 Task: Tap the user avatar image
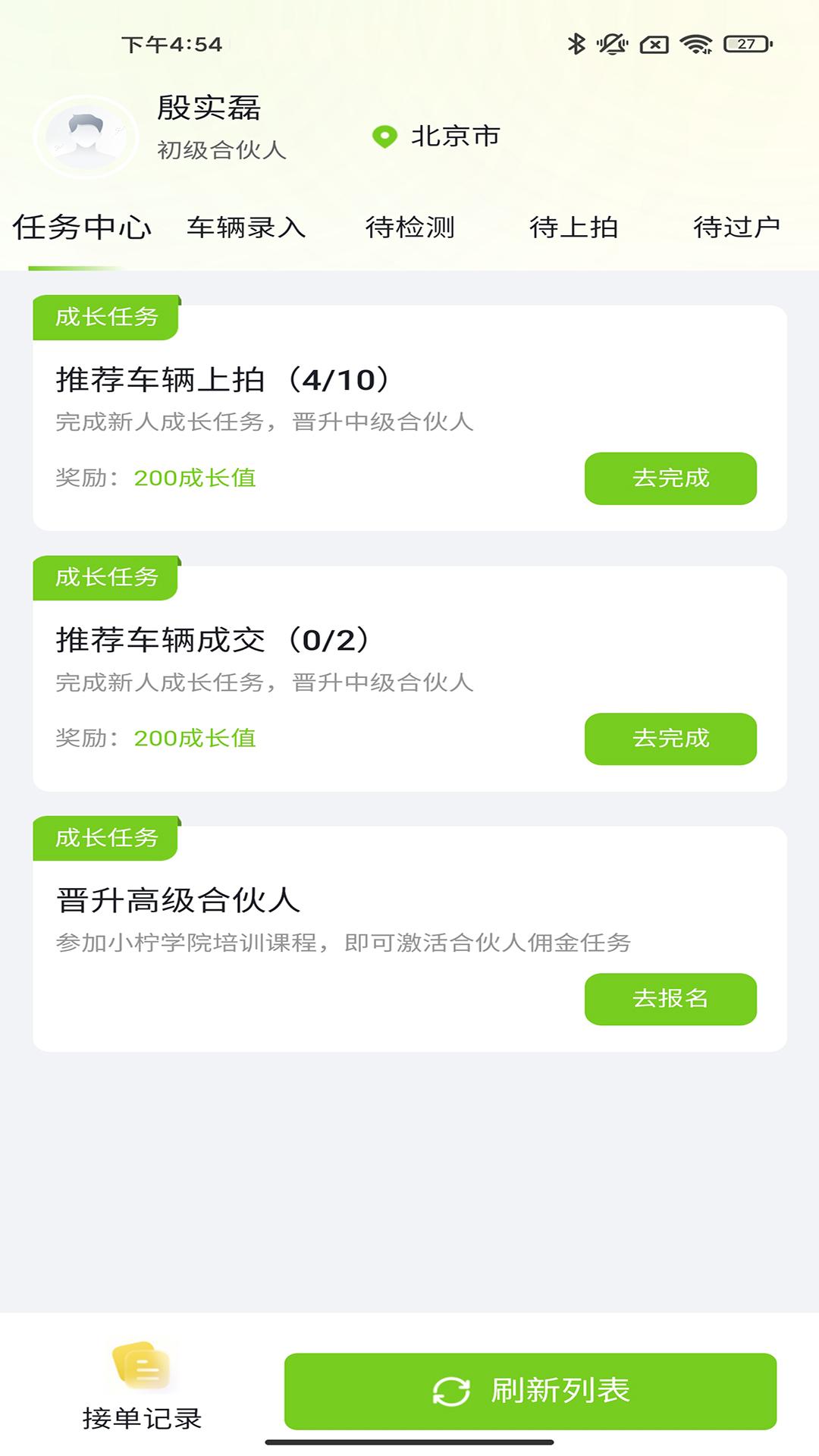point(85,133)
